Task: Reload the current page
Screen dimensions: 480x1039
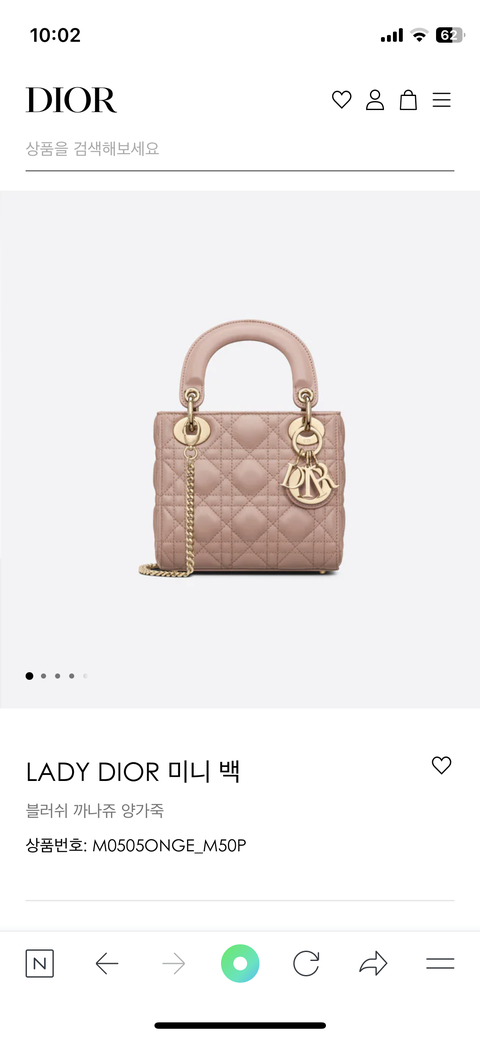Action: coord(306,963)
